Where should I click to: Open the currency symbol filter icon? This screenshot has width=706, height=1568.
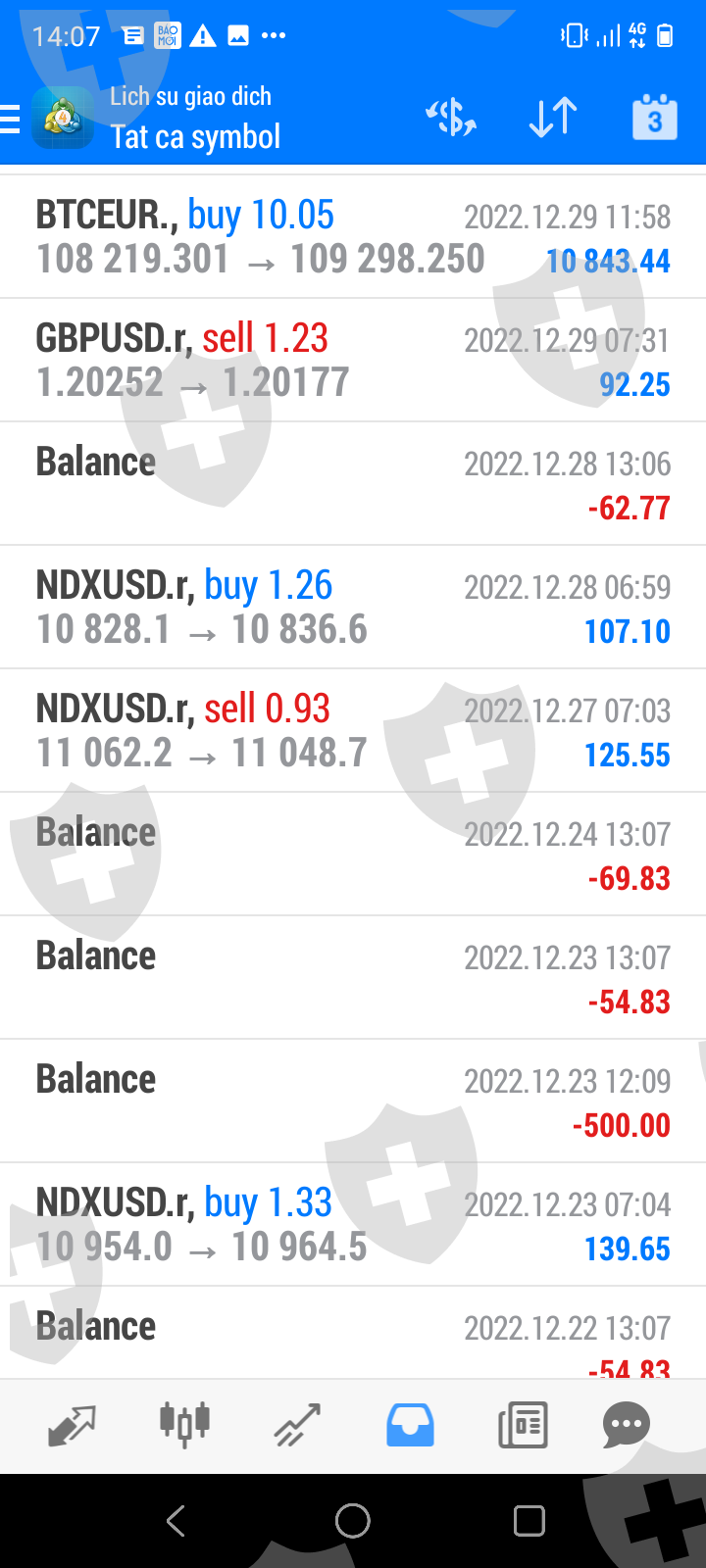[451, 119]
